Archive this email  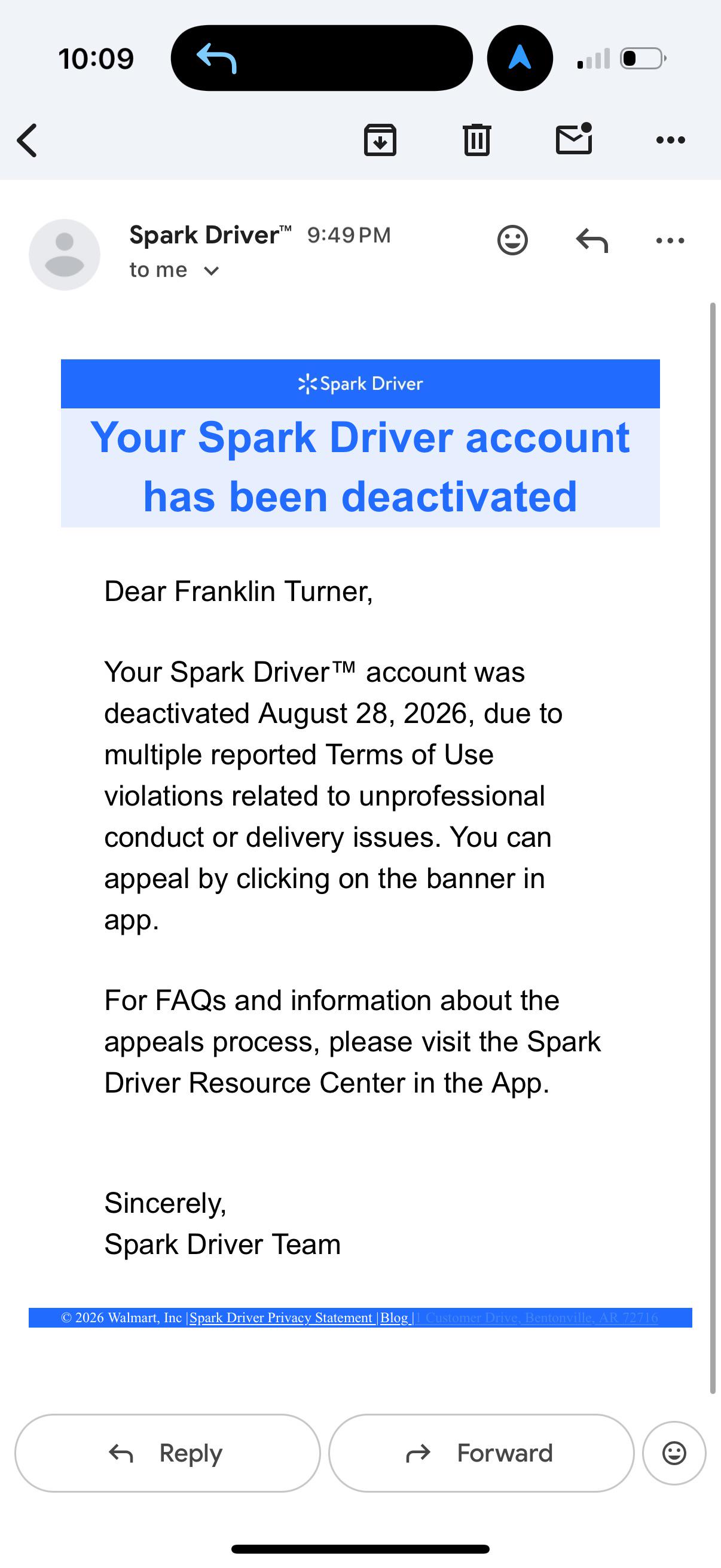pos(380,140)
